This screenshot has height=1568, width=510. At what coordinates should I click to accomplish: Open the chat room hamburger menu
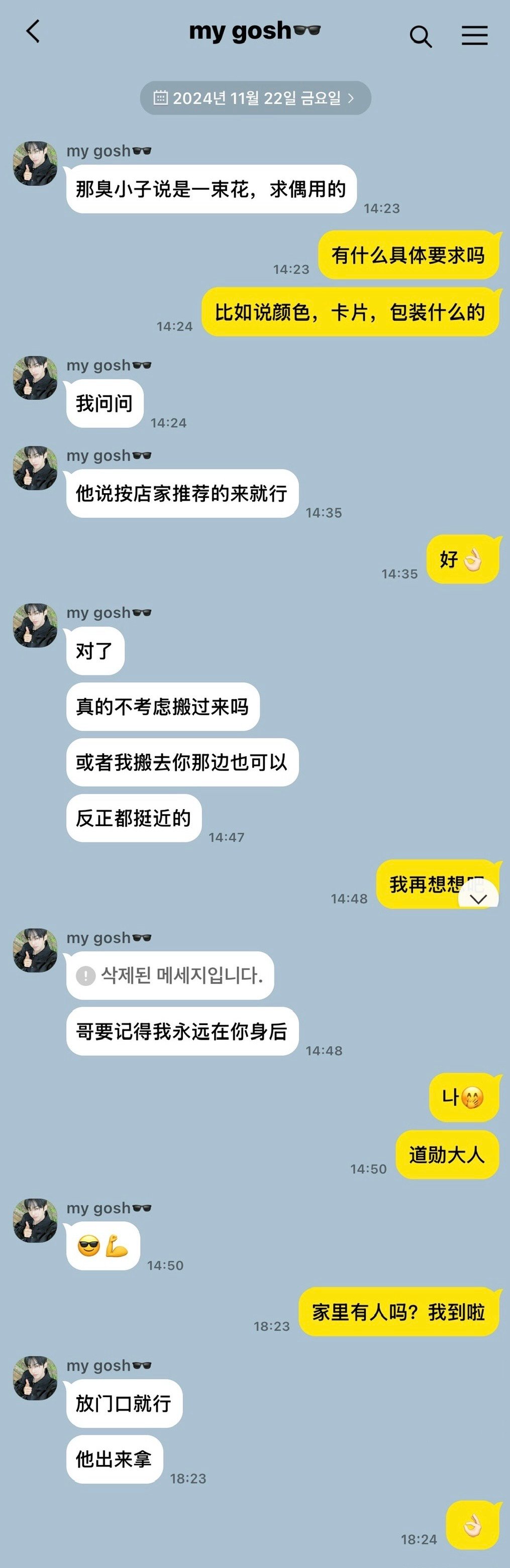pyautogui.click(x=474, y=36)
